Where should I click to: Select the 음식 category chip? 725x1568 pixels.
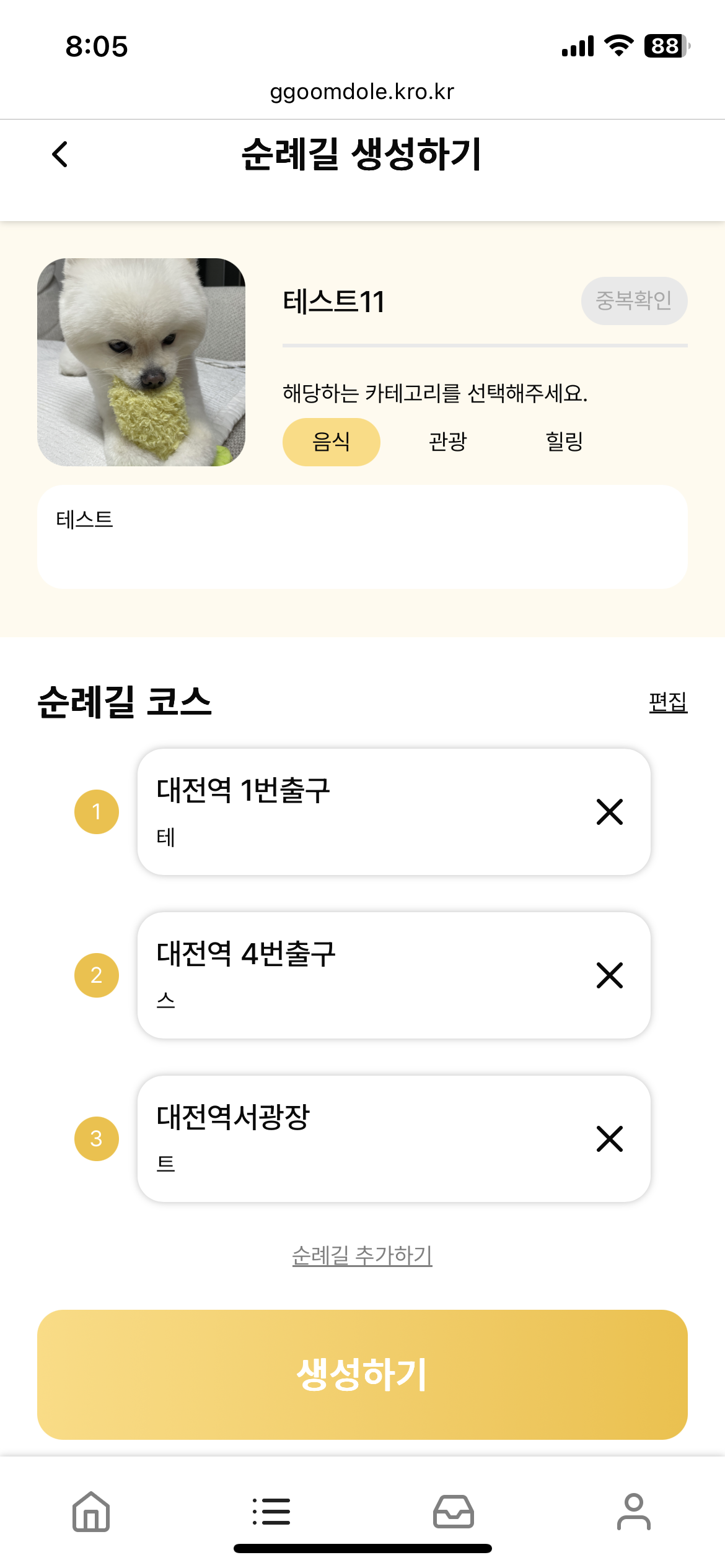coord(331,442)
